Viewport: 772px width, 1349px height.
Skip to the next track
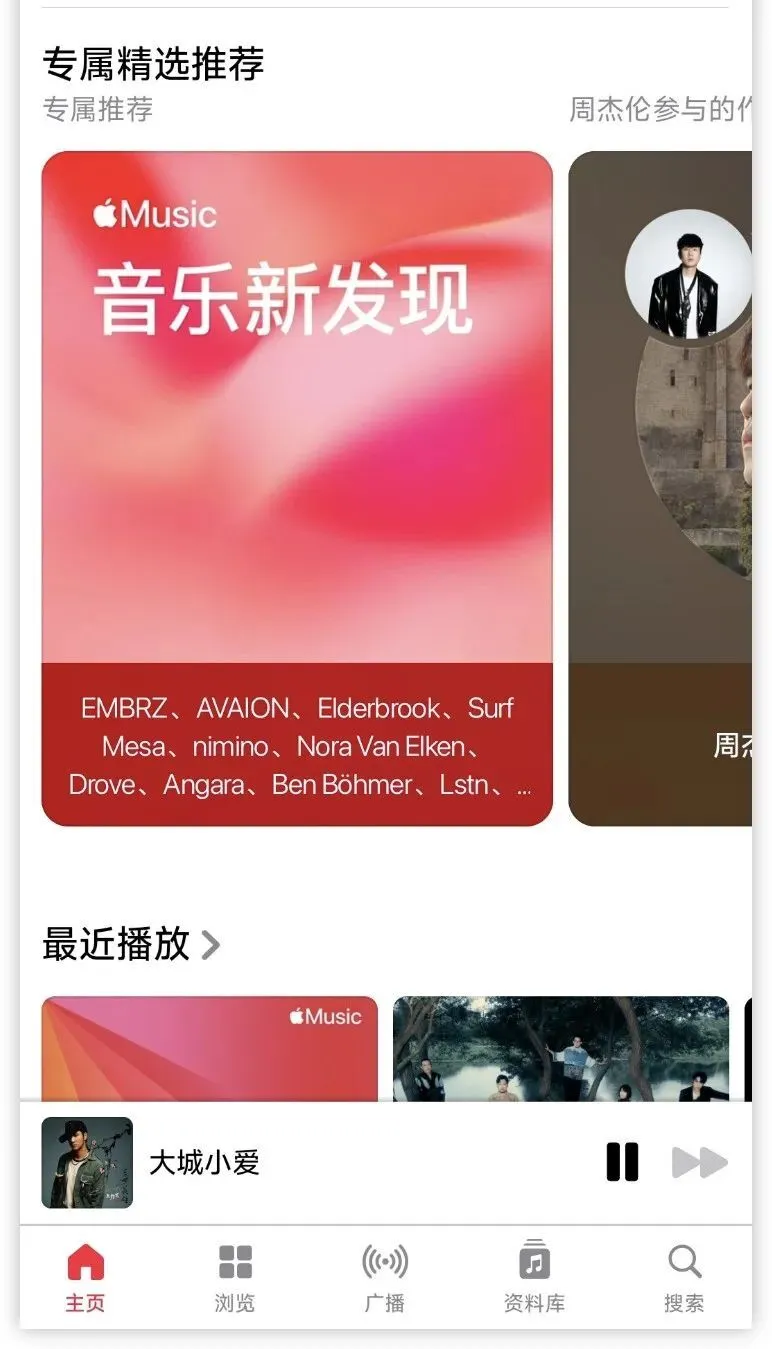click(699, 1162)
